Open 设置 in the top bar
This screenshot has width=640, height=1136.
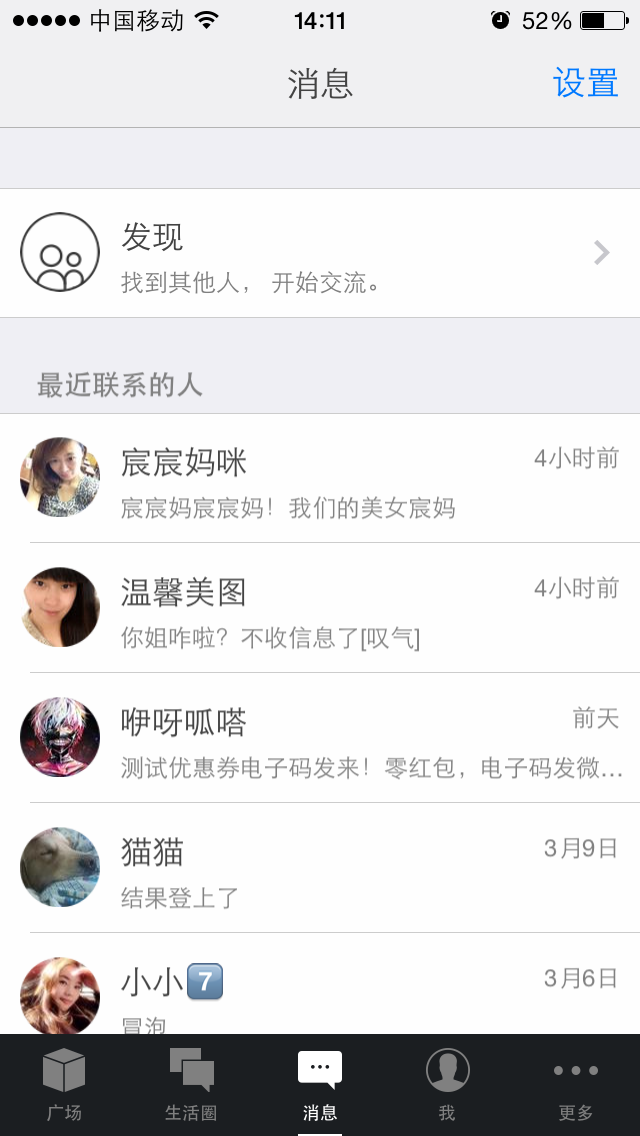(586, 83)
